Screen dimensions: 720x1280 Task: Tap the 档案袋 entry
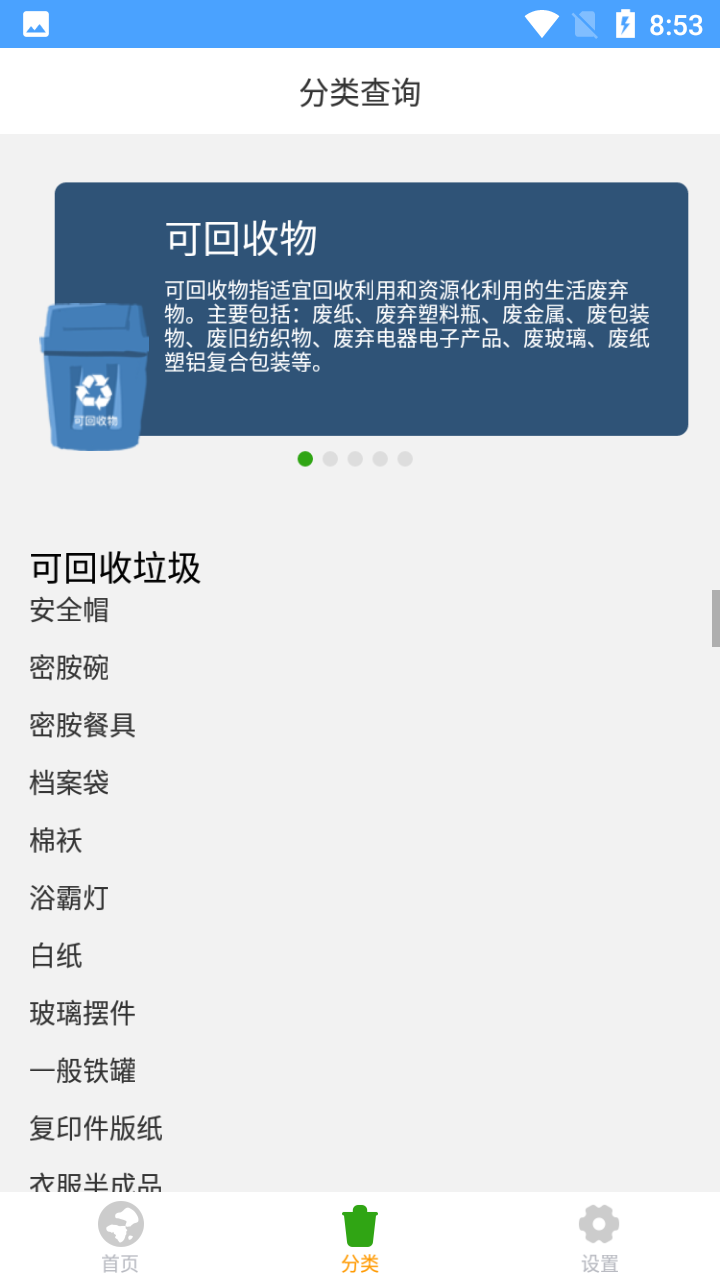(70, 783)
